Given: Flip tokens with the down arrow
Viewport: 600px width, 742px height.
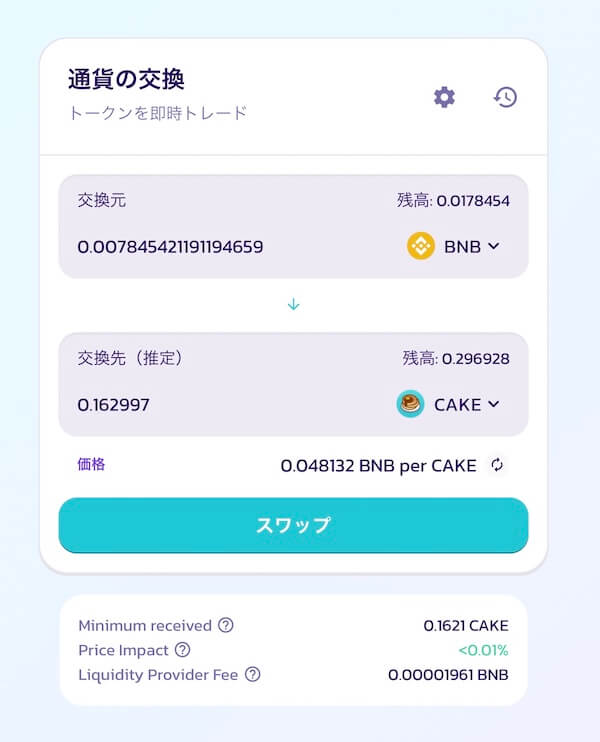Looking at the screenshot, I should click(x=293, y=304).
